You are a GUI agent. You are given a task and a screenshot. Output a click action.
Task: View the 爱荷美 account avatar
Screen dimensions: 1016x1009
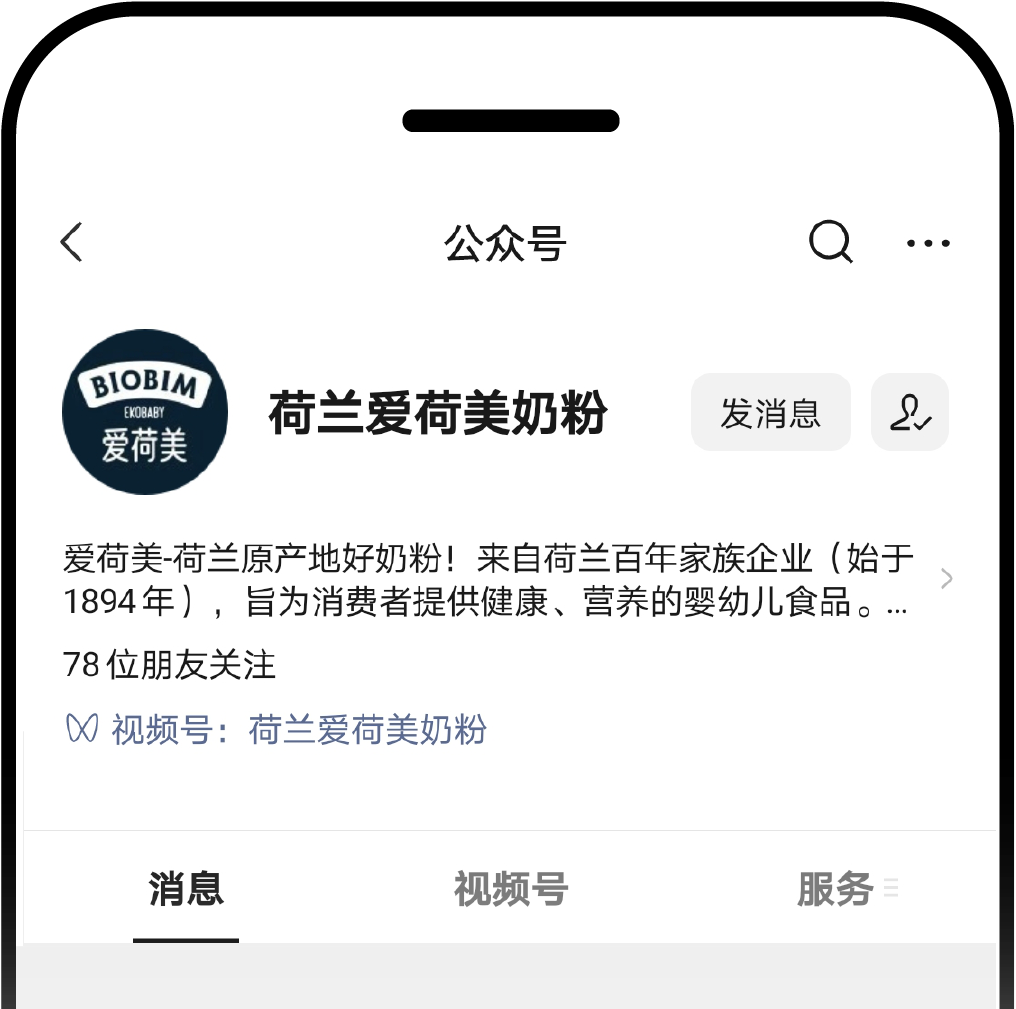[x=145, y=412]
